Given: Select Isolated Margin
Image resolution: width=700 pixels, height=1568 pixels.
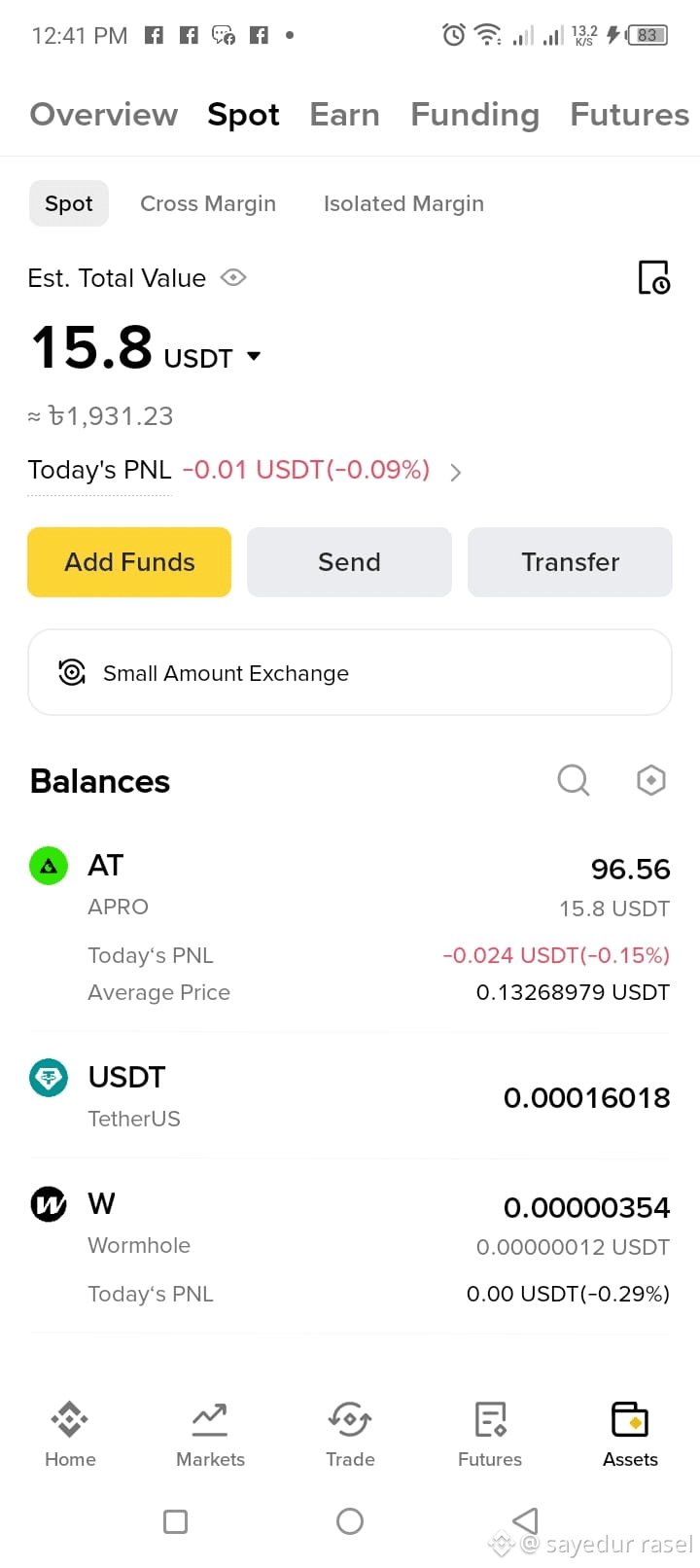Looking at the screenshot, I should pyautogui.click(x=403, y=203).
